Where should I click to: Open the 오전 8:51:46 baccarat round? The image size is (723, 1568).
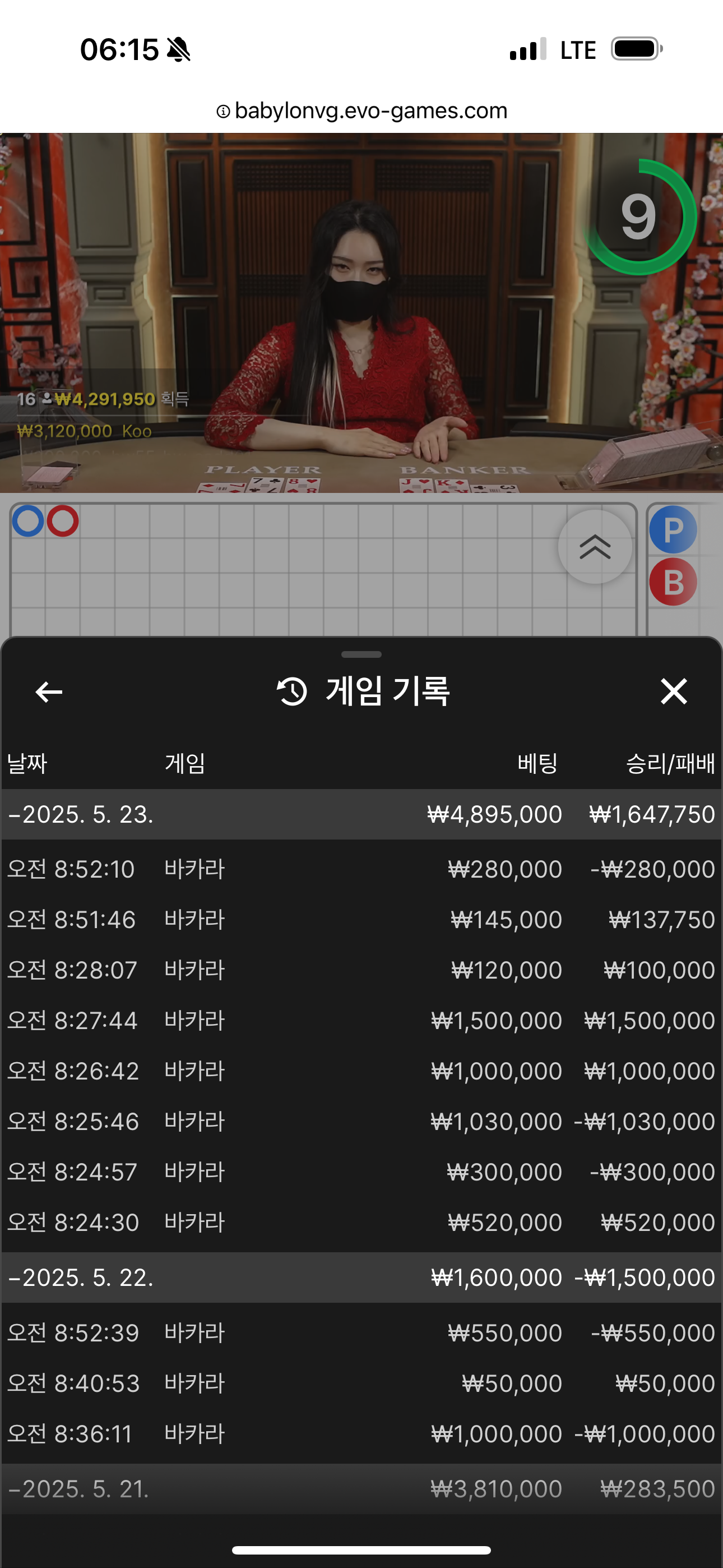[361, 920]
